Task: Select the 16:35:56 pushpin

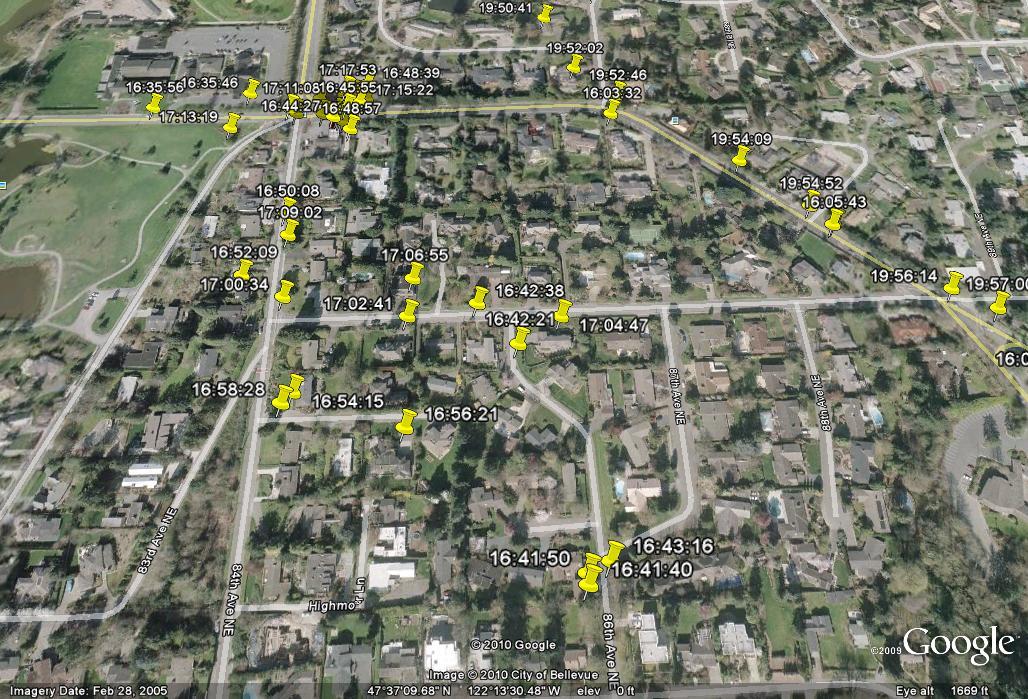Action: coord(155,104)
